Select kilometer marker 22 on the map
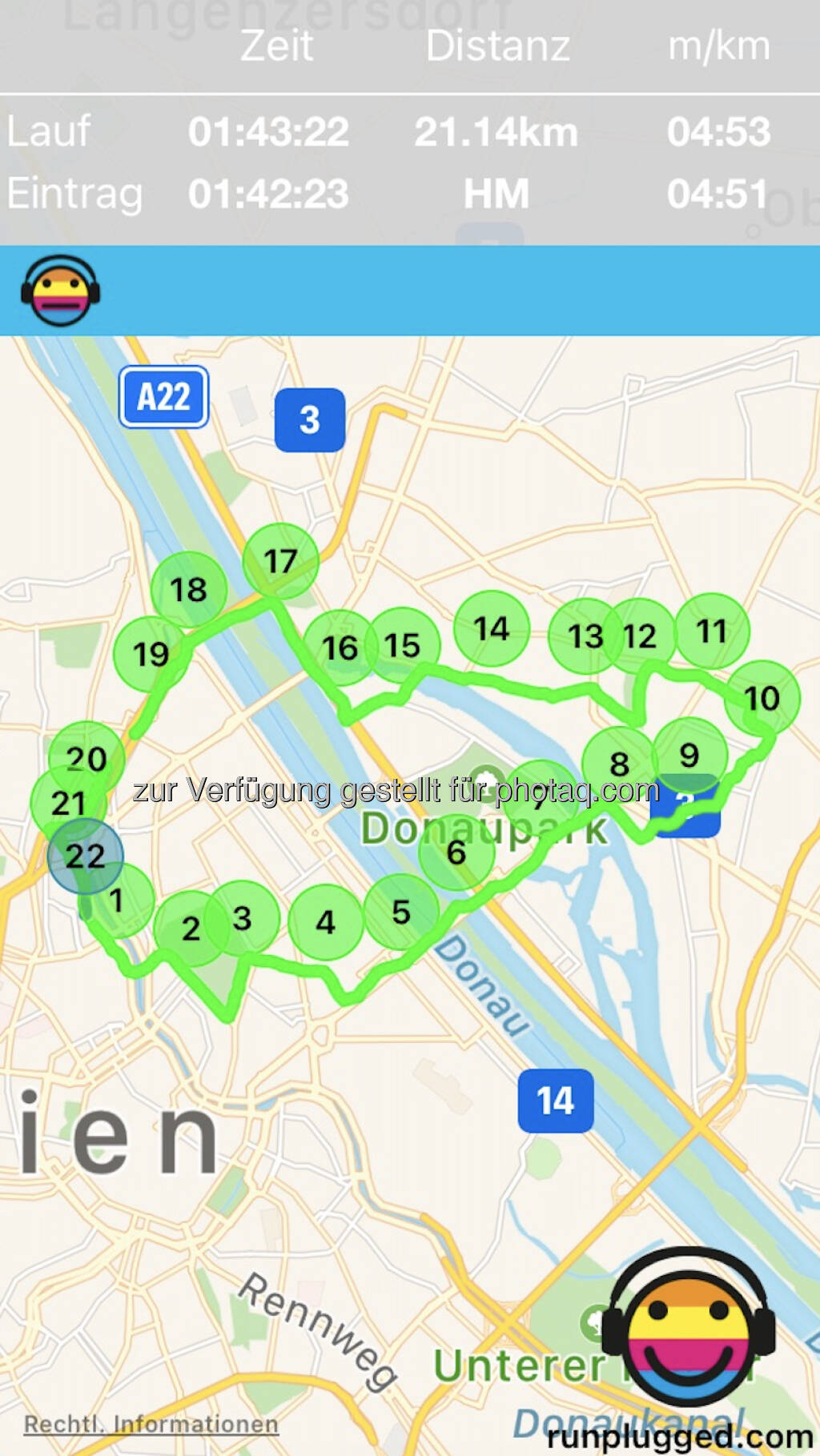Screen dimensions: 820x1456 tap(85, 856)
